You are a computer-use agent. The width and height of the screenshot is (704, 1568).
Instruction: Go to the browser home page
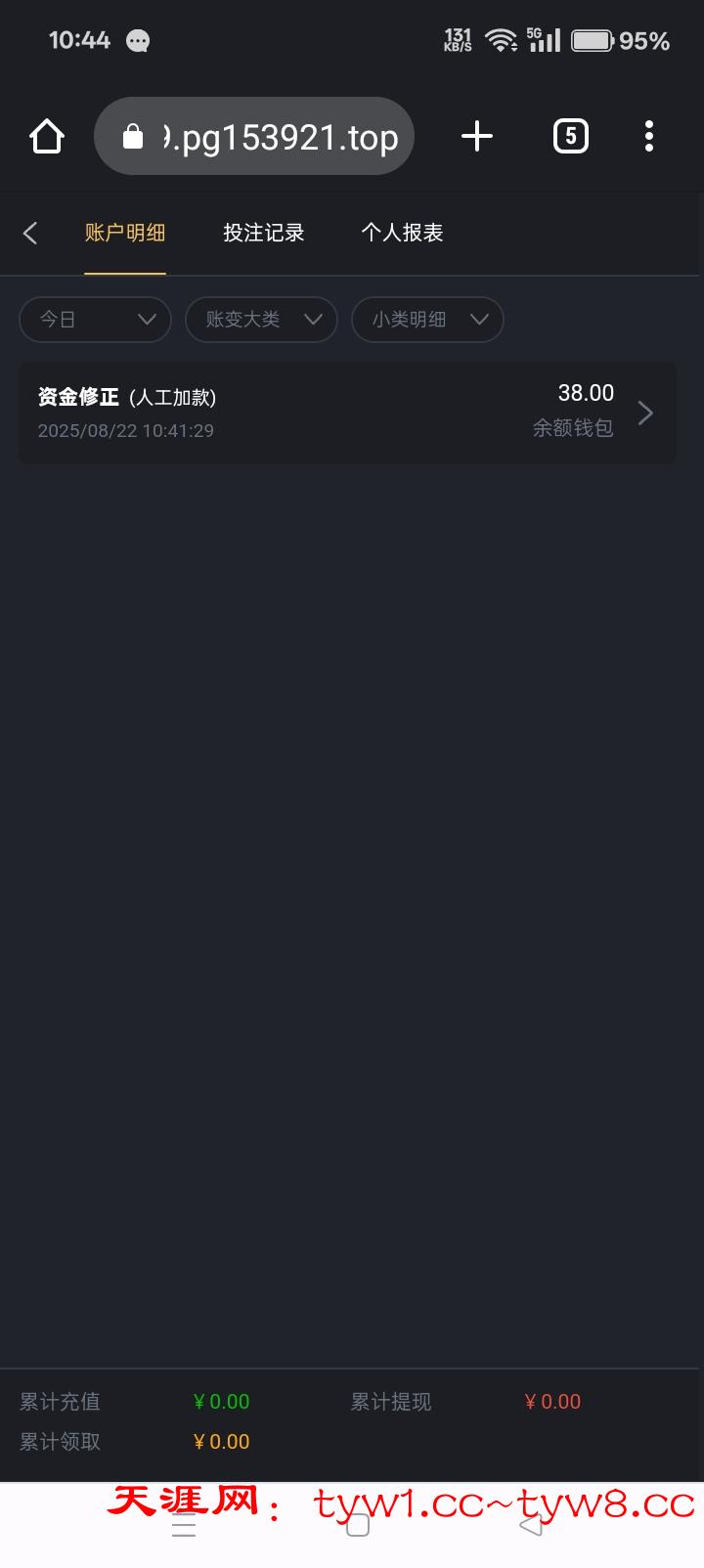(47, 137)
